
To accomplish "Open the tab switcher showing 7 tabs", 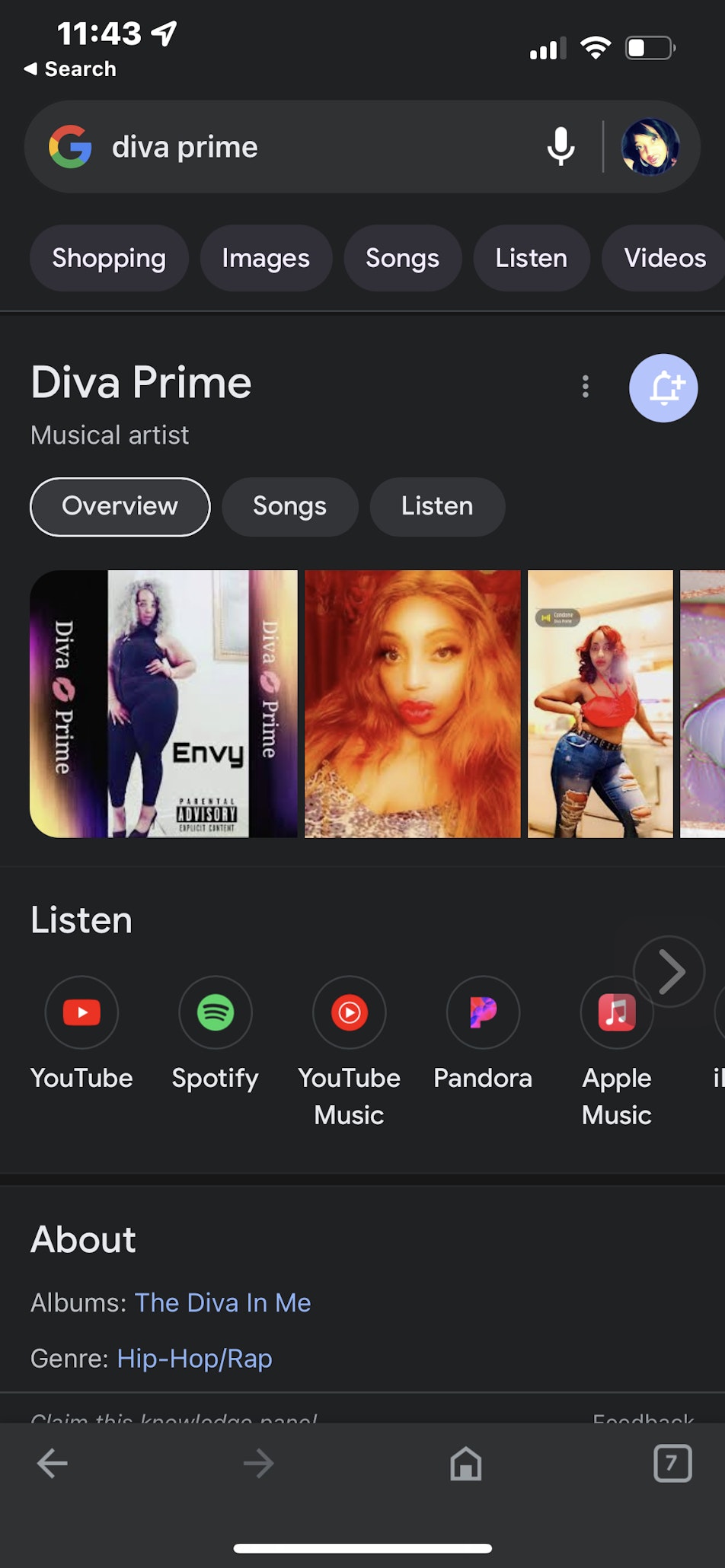I will [672, 1463].
